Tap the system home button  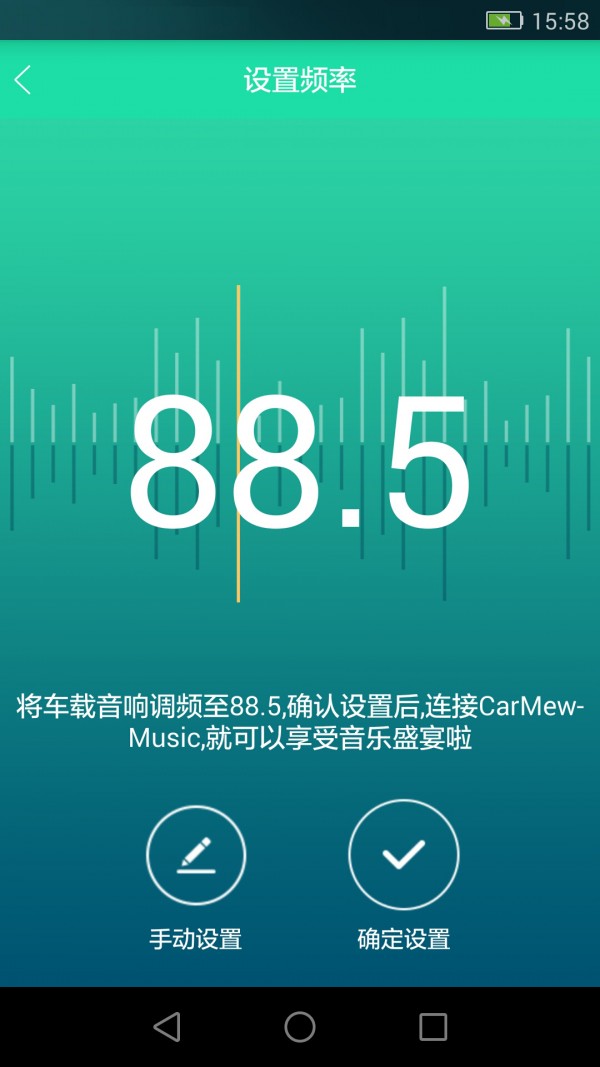pyautogui.click(x=300, y=1026)
